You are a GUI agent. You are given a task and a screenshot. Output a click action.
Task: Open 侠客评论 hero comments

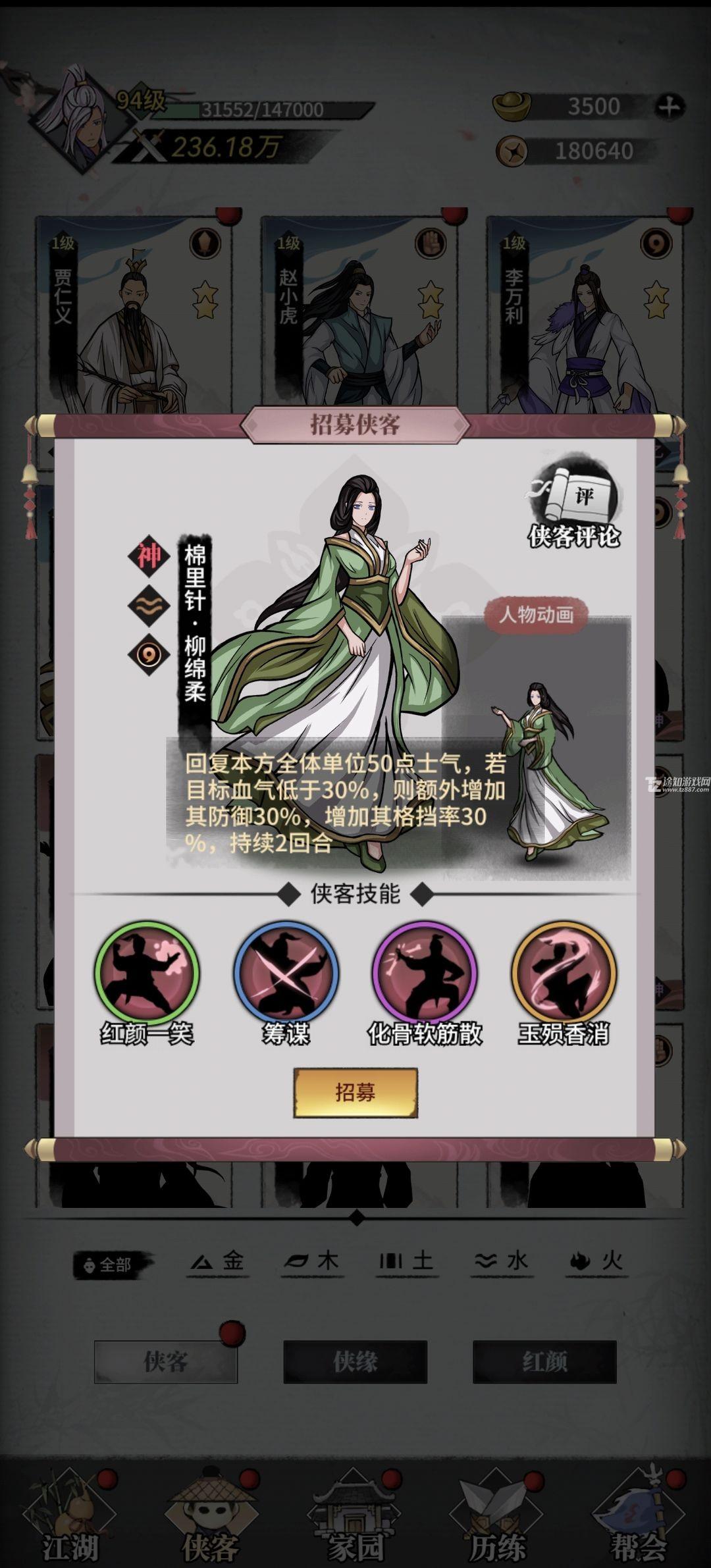tap(574, 506)
